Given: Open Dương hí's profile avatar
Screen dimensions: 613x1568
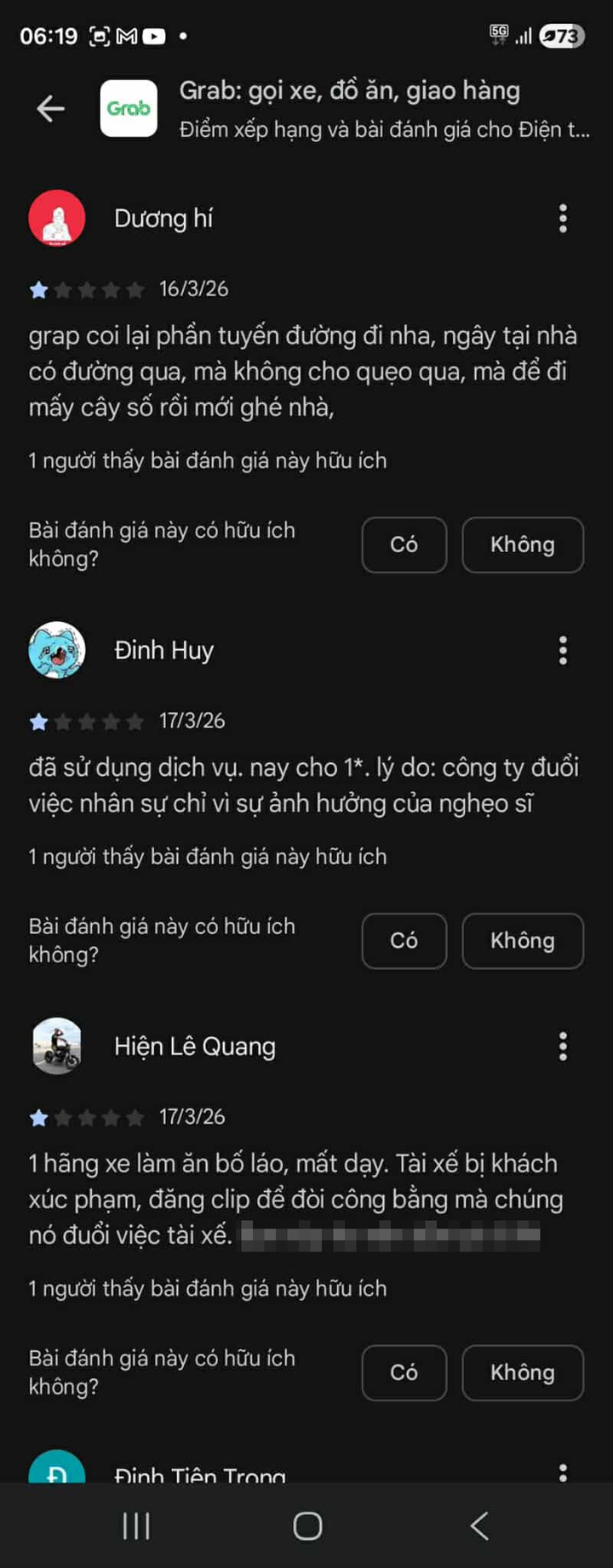Looking at the screenshot, I should click(56, 218).
